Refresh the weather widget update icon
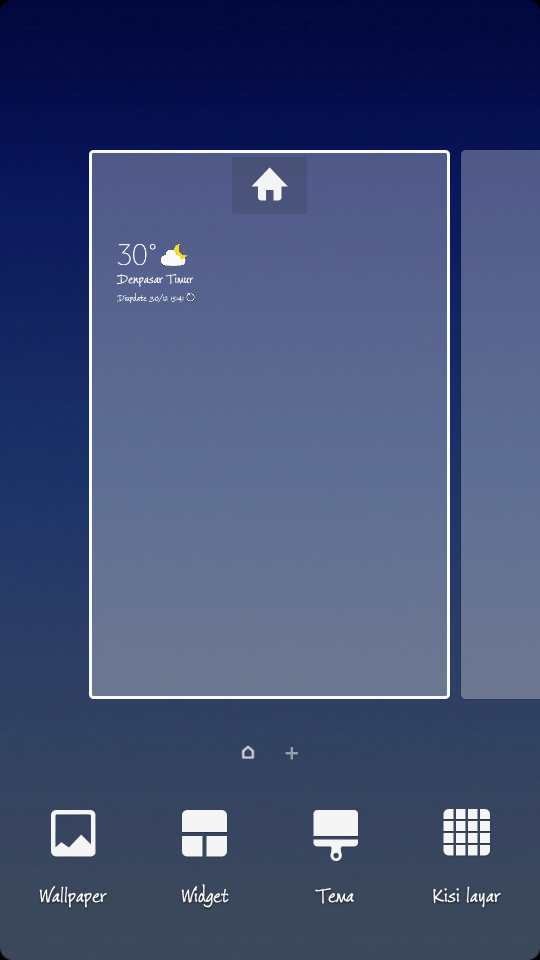 pos(190,298)
